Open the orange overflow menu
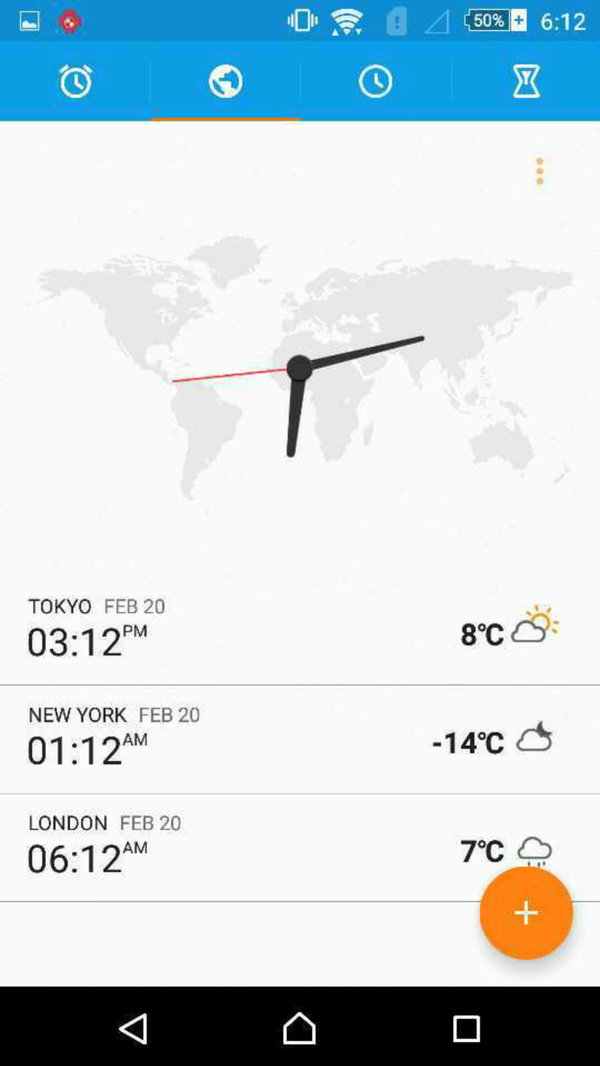The width and height of the screenshot is (600, 1066). 539,171
